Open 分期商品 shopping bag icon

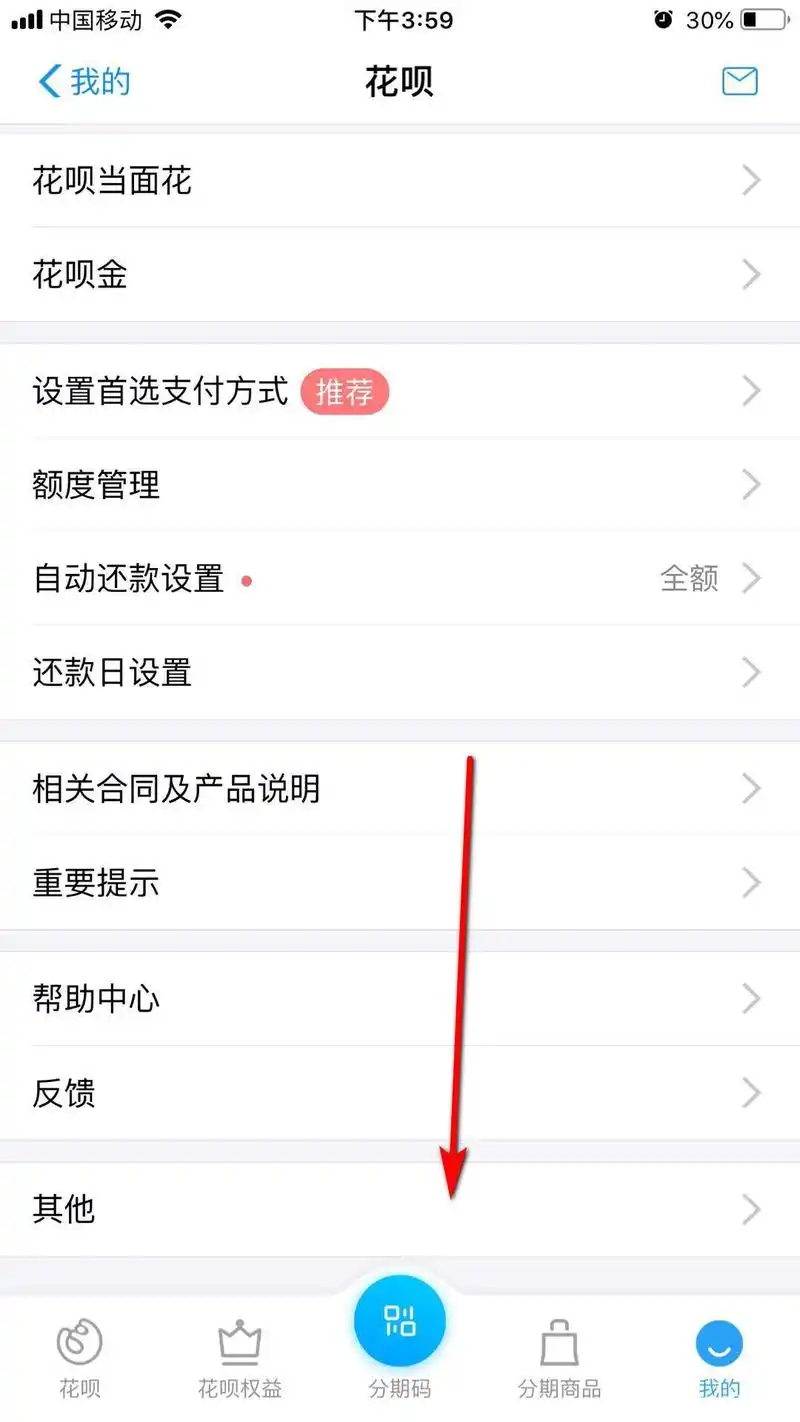[x=559, y=1340]
